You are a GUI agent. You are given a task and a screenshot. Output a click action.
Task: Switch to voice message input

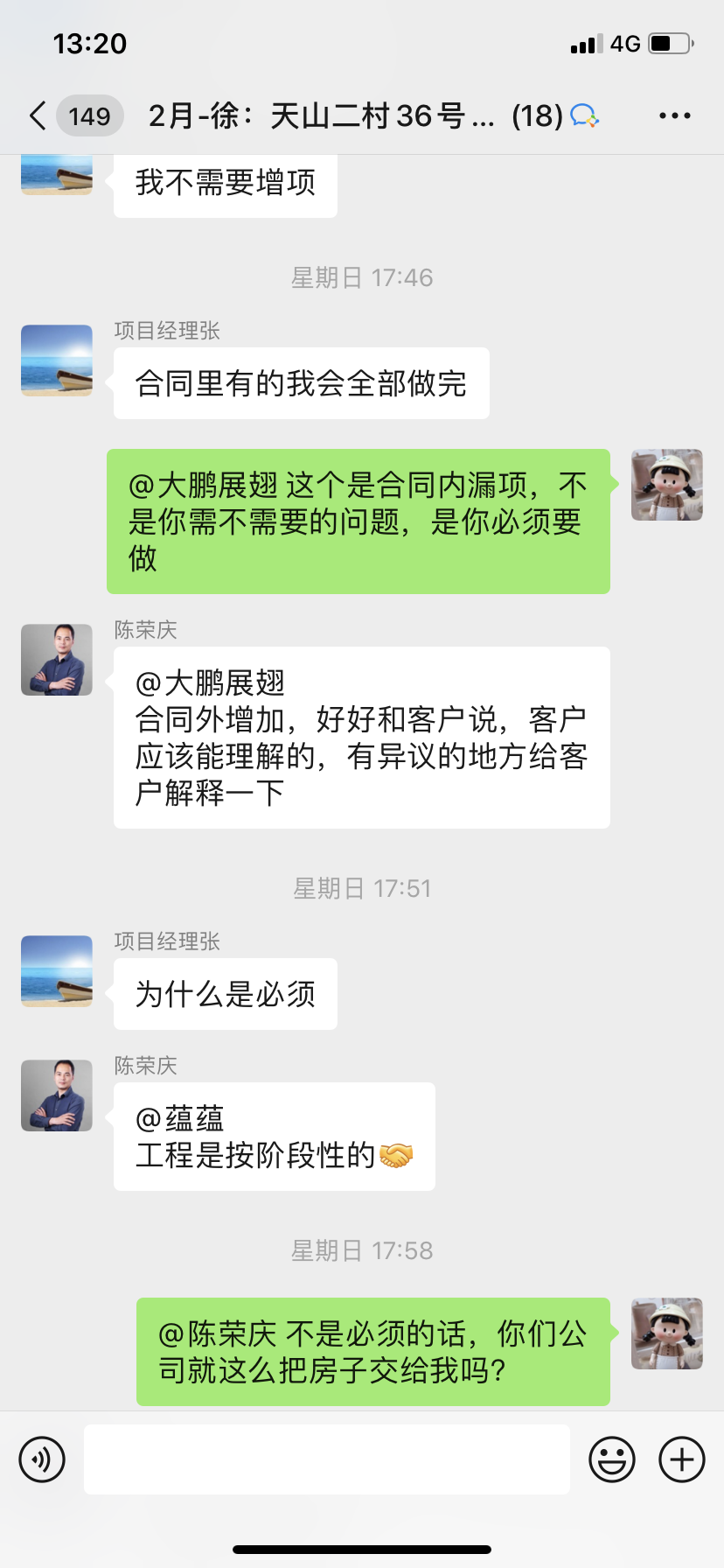click(x=42, y=1459)
